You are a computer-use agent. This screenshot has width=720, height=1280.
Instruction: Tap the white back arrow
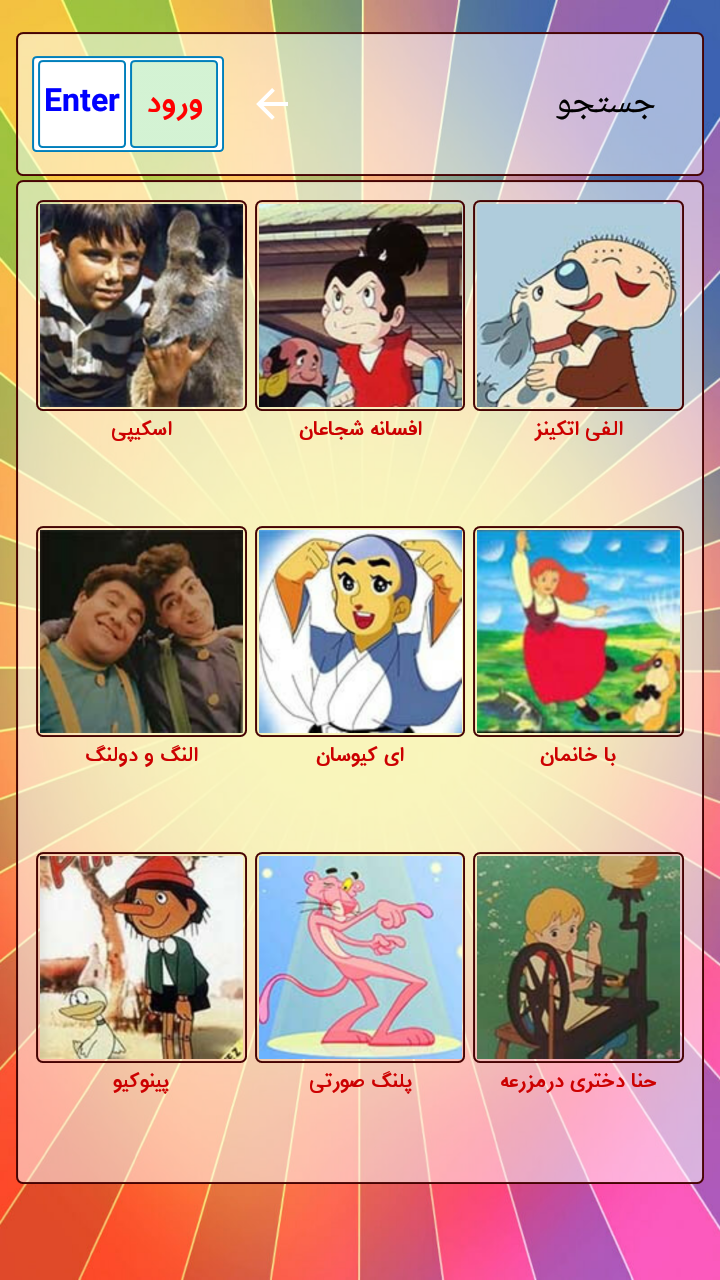pyautogui.click(x=271, y=104)
